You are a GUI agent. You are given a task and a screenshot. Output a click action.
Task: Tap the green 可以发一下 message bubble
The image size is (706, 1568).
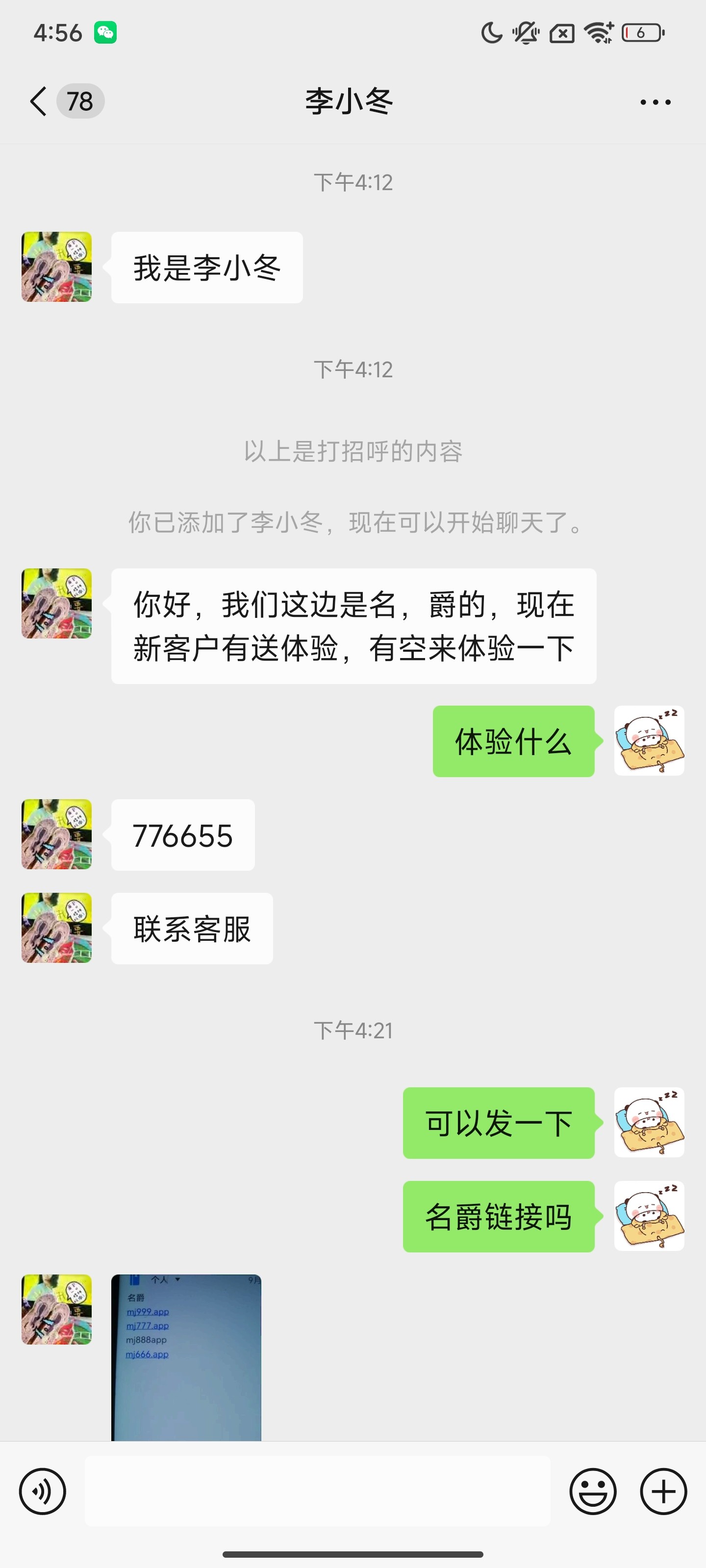click(x=498, y=1123)
